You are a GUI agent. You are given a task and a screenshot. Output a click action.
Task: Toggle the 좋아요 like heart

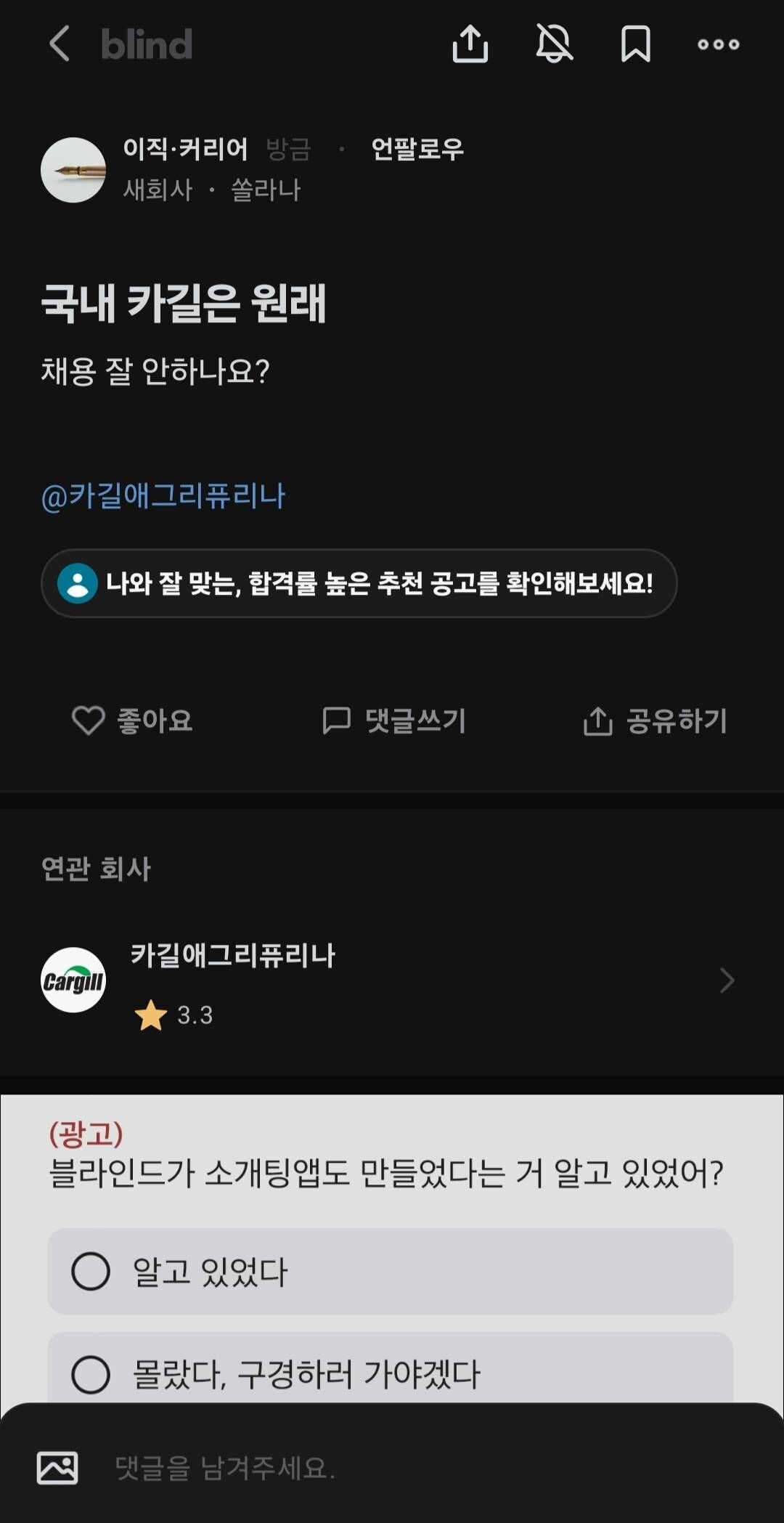(x=87, y=721)
